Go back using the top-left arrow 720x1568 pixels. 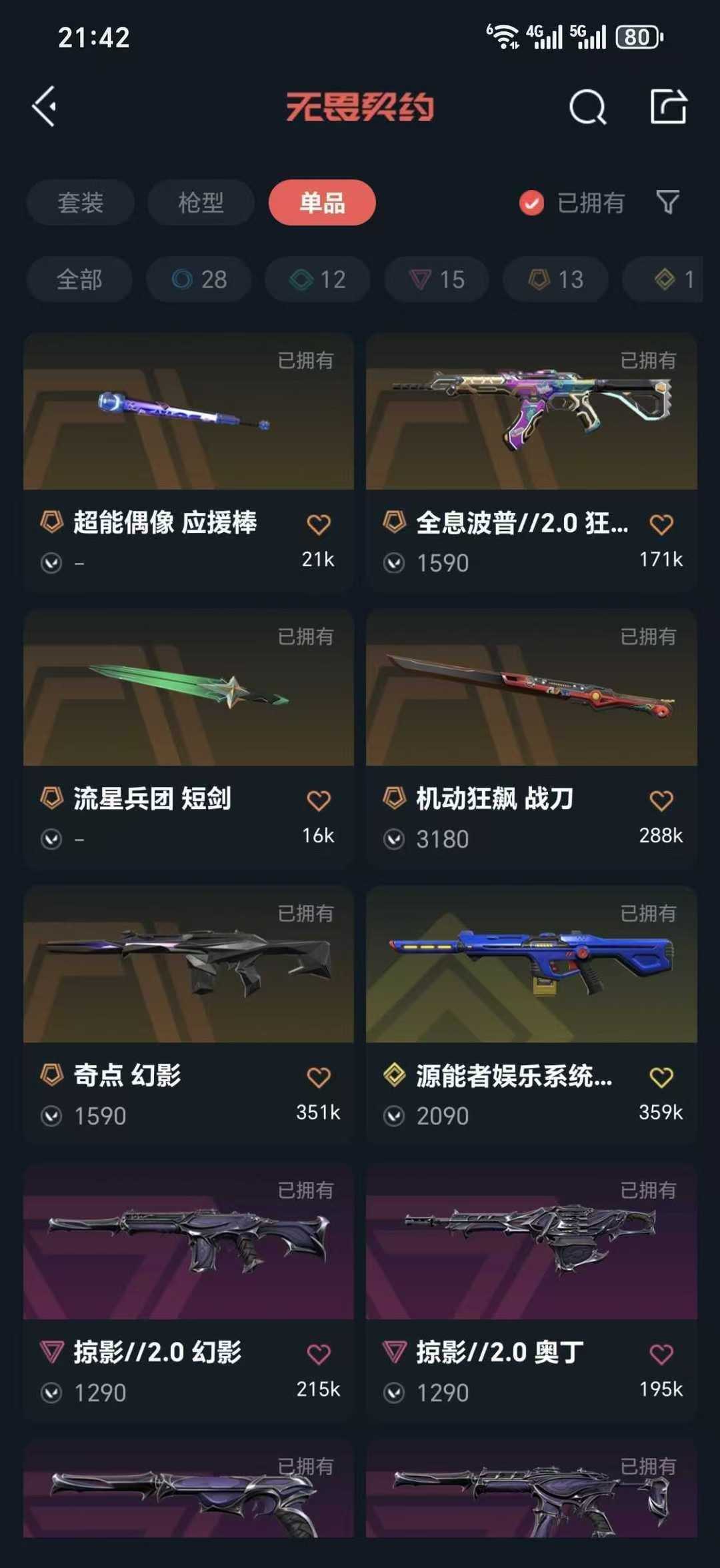click(x=45, y=107)
